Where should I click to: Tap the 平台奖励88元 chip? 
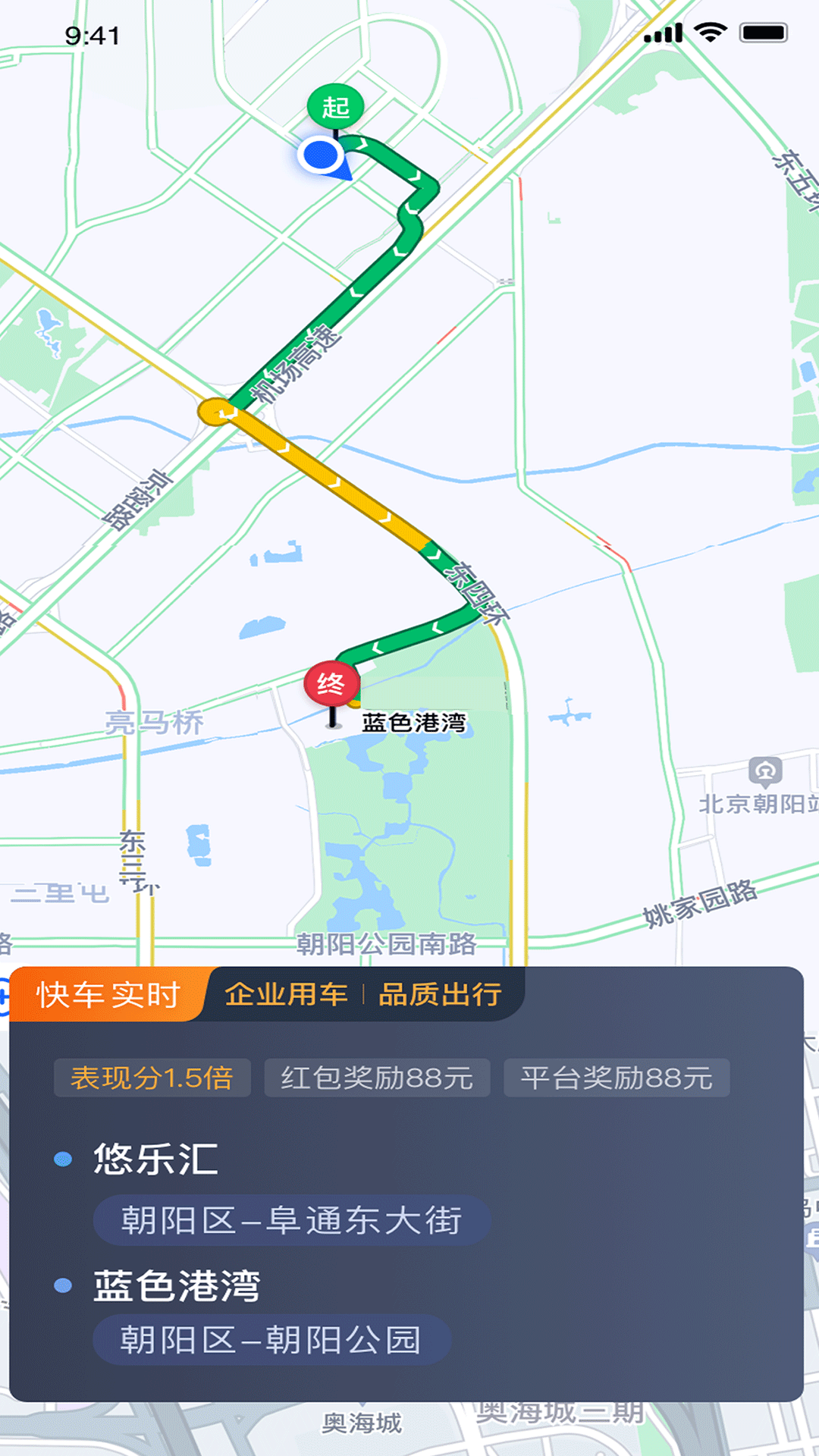point(617,1078)
